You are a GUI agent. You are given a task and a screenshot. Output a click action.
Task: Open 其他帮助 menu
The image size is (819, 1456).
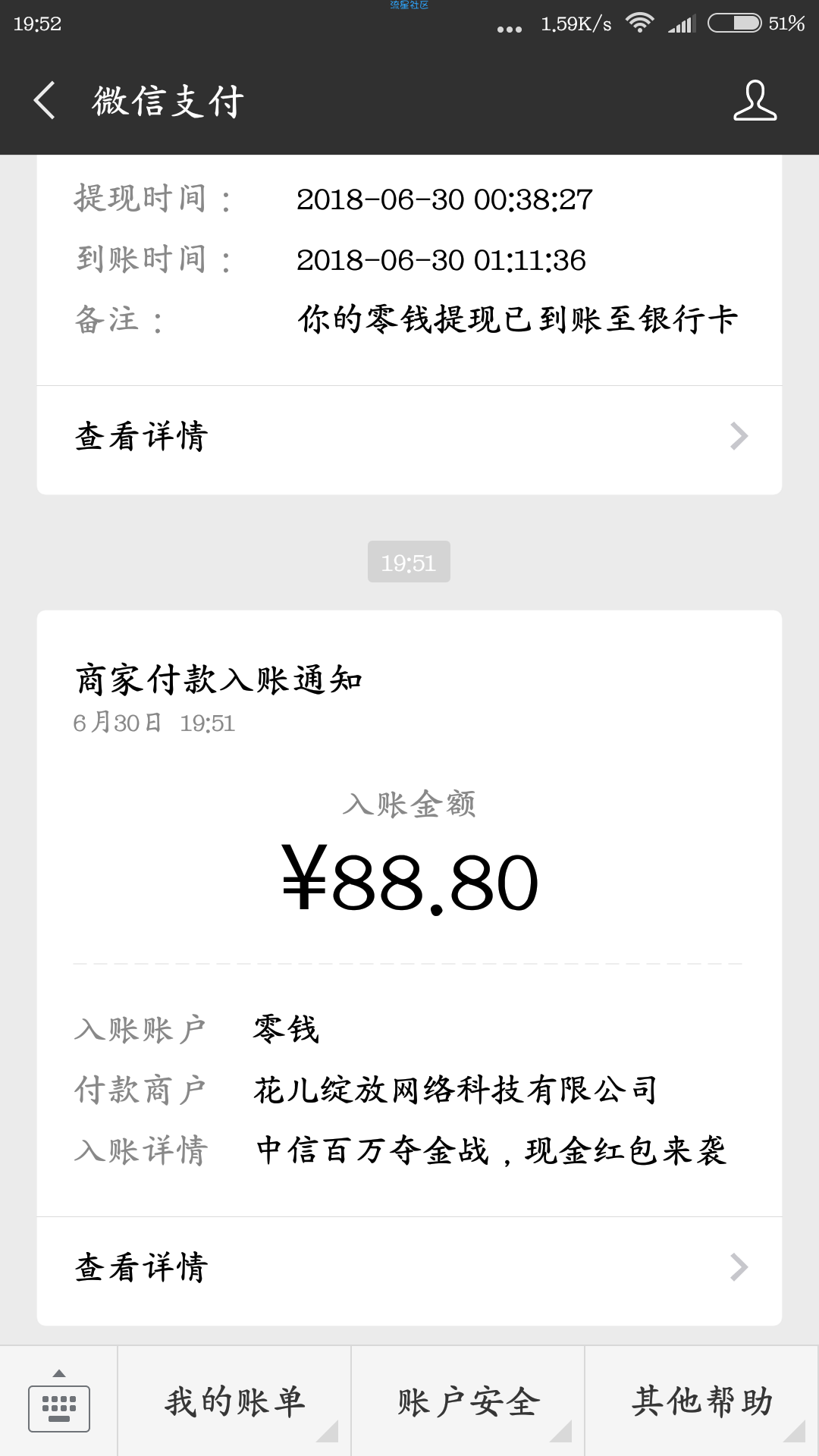(x=702, y=1401)
